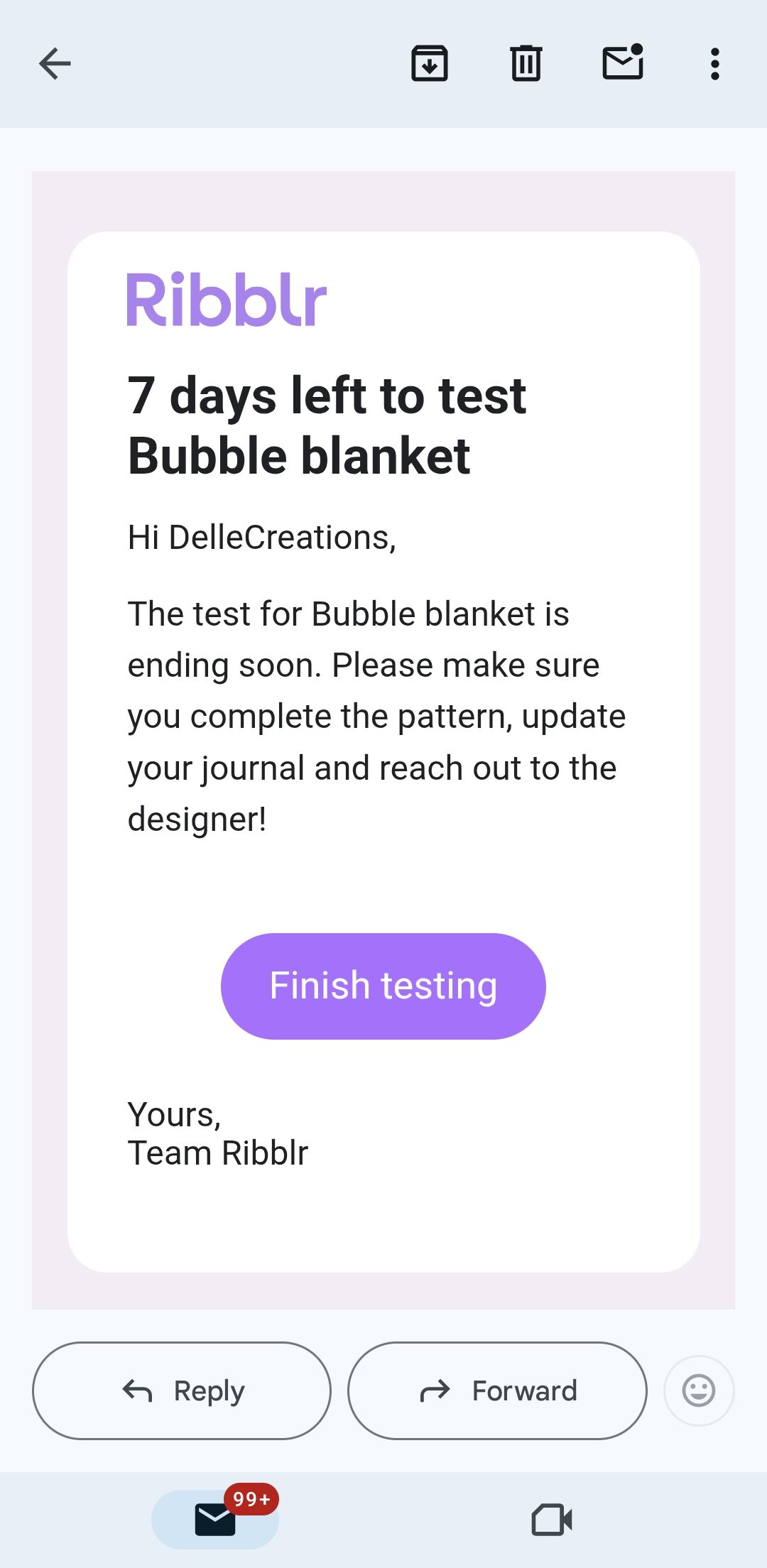Tap the Finish testing button
767x1568 pixels.
383,986
